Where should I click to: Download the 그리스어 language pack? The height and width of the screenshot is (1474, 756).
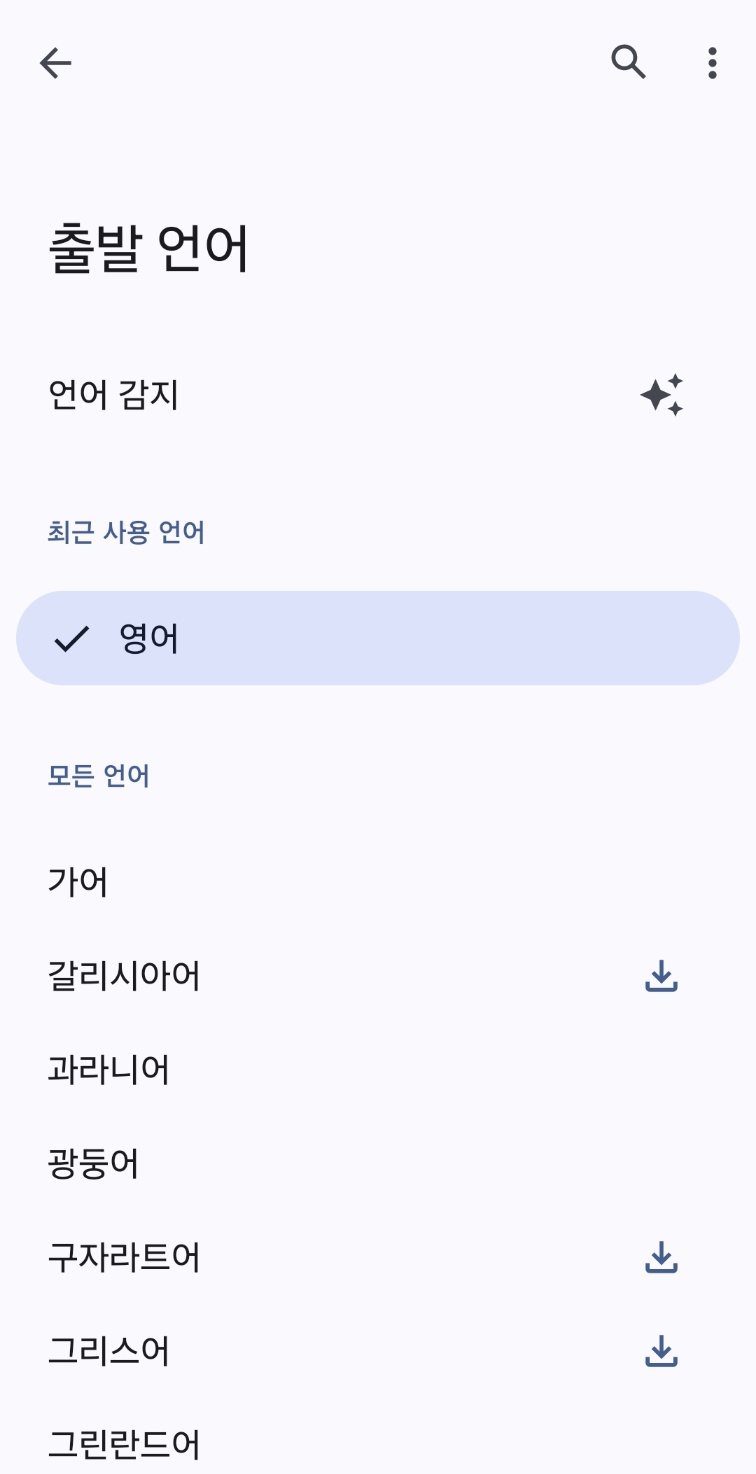(661, 1351)
